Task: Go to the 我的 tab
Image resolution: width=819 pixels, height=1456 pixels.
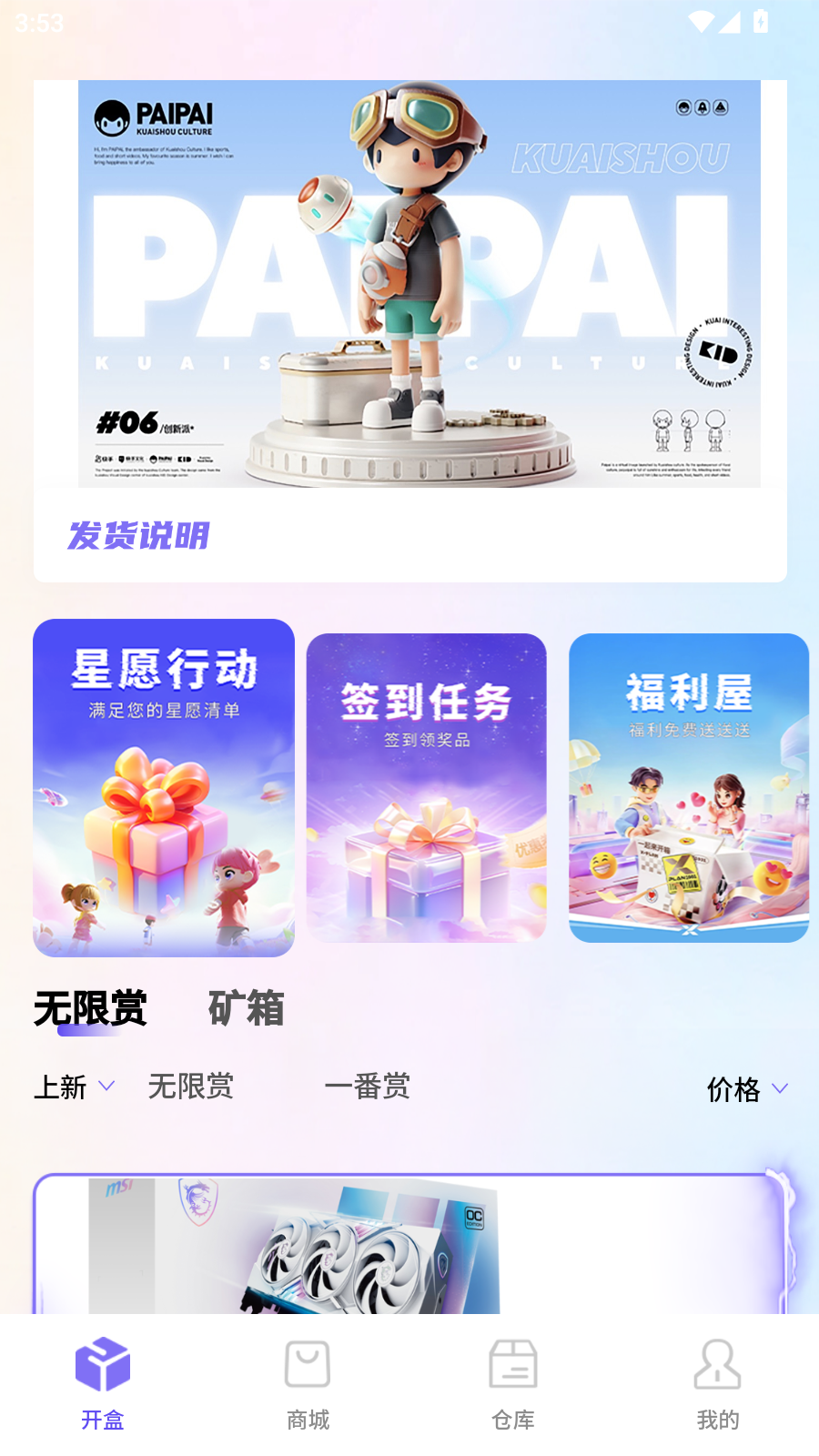Action: pos(717,1383)
